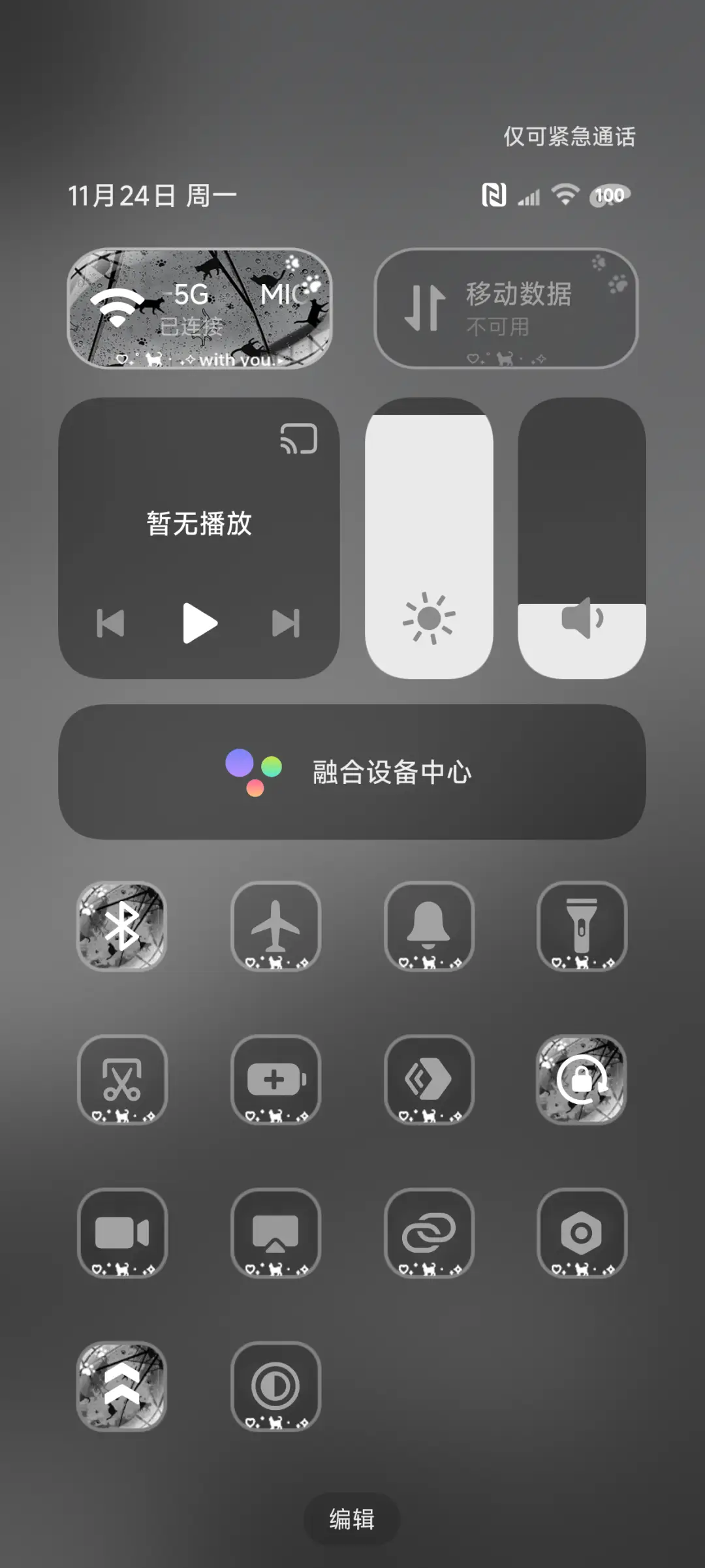Tap the double-chevron boost icon
Image resolution: width=705 pixels, height=1568 pixels.
123,1387
